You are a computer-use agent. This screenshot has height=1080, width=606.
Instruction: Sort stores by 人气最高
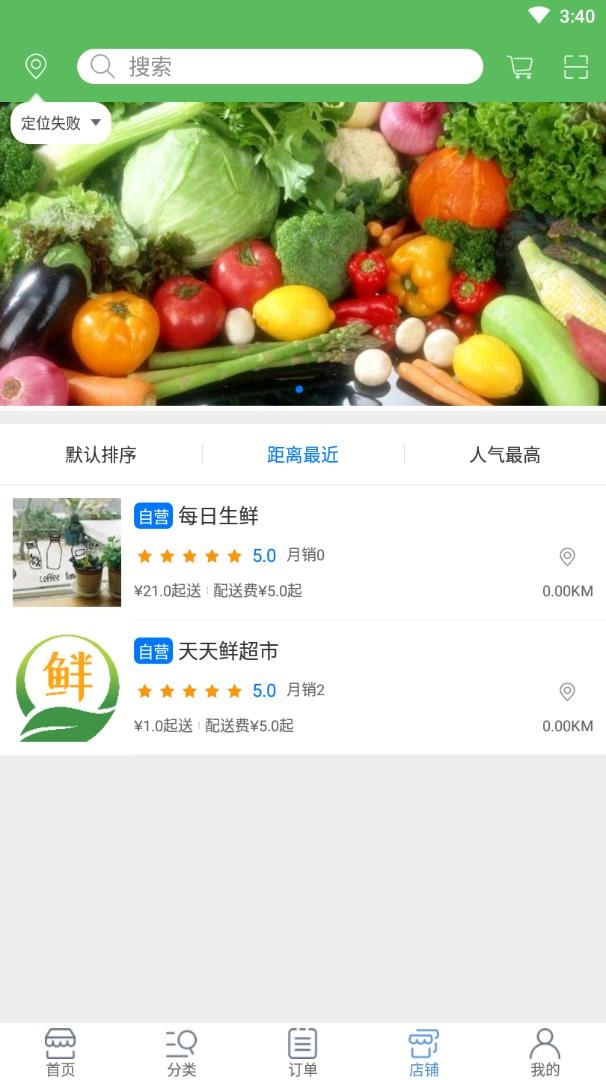pyautogui.click(x=505, y=455)
